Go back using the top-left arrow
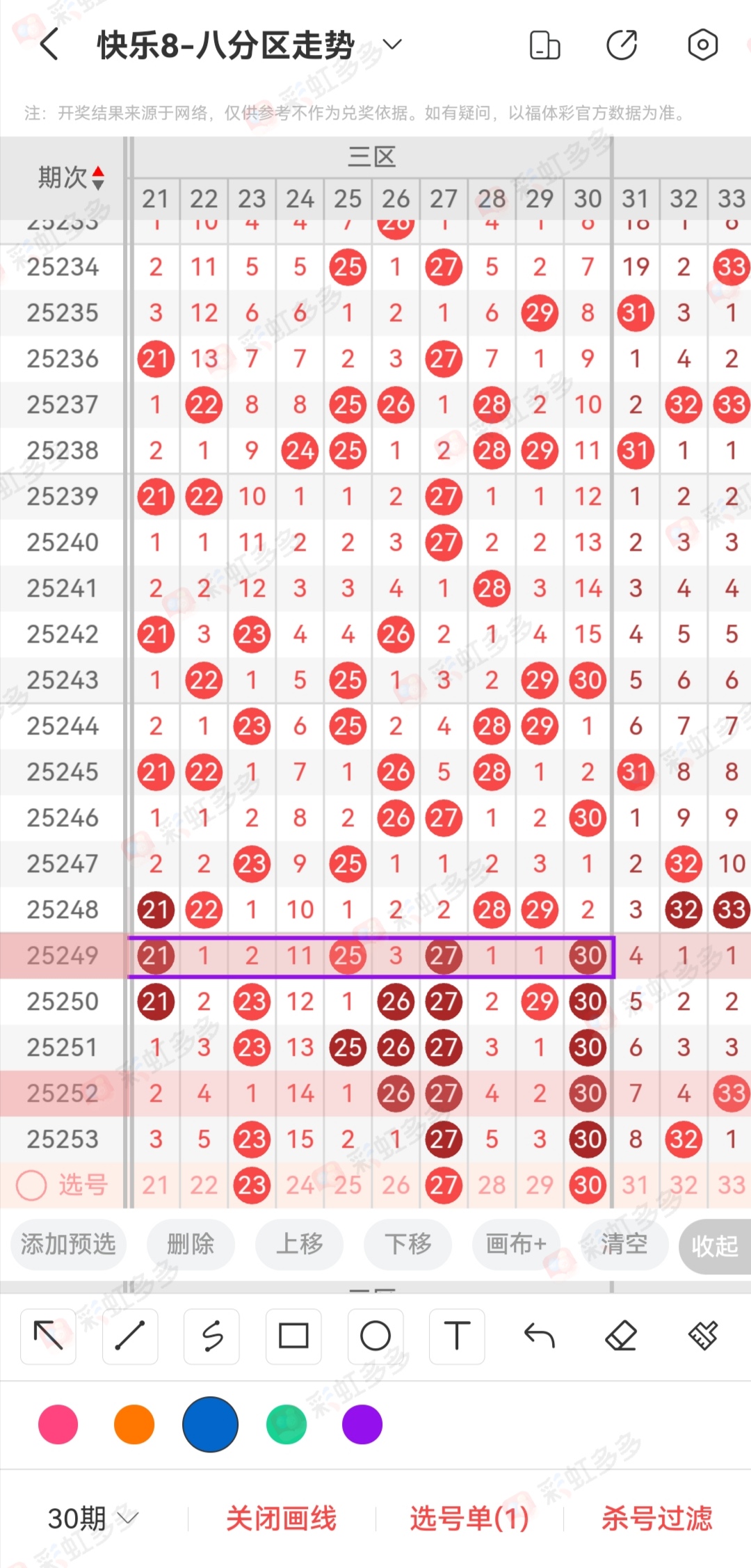This screenshot has height=1568, width=751. coord(49,46)
